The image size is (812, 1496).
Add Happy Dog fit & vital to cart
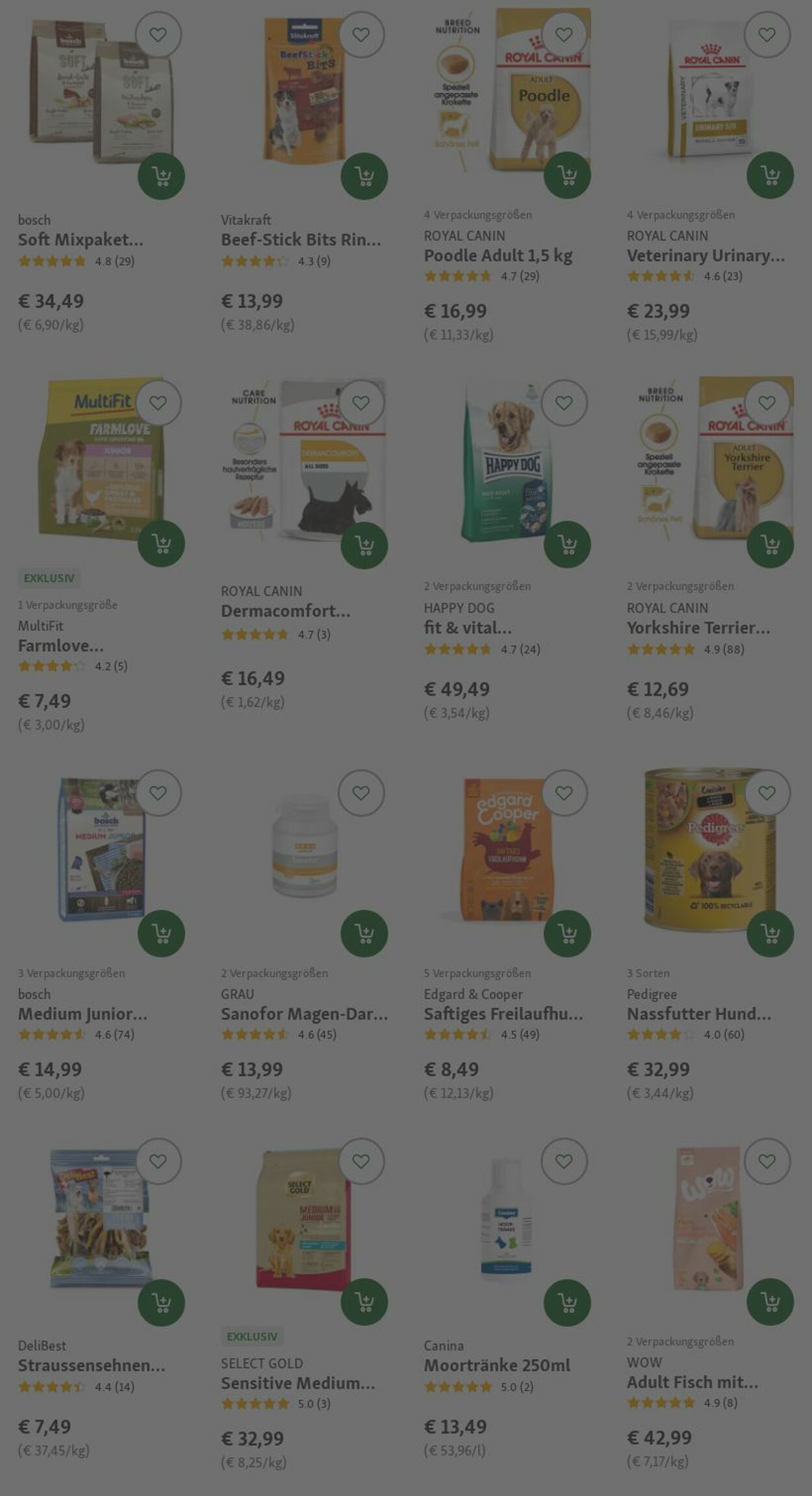point(566,544)
